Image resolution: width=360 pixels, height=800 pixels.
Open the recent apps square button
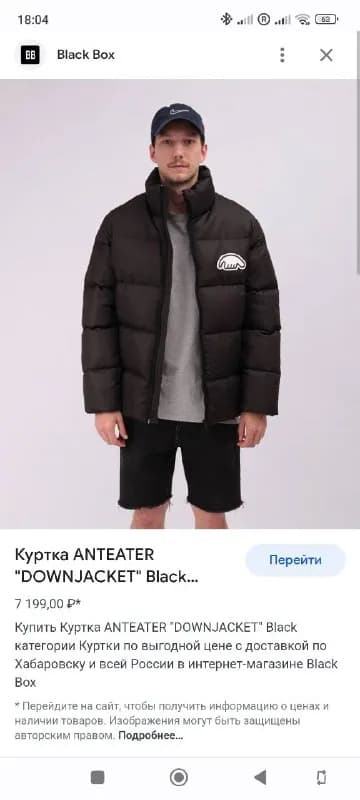click(97, 777)
